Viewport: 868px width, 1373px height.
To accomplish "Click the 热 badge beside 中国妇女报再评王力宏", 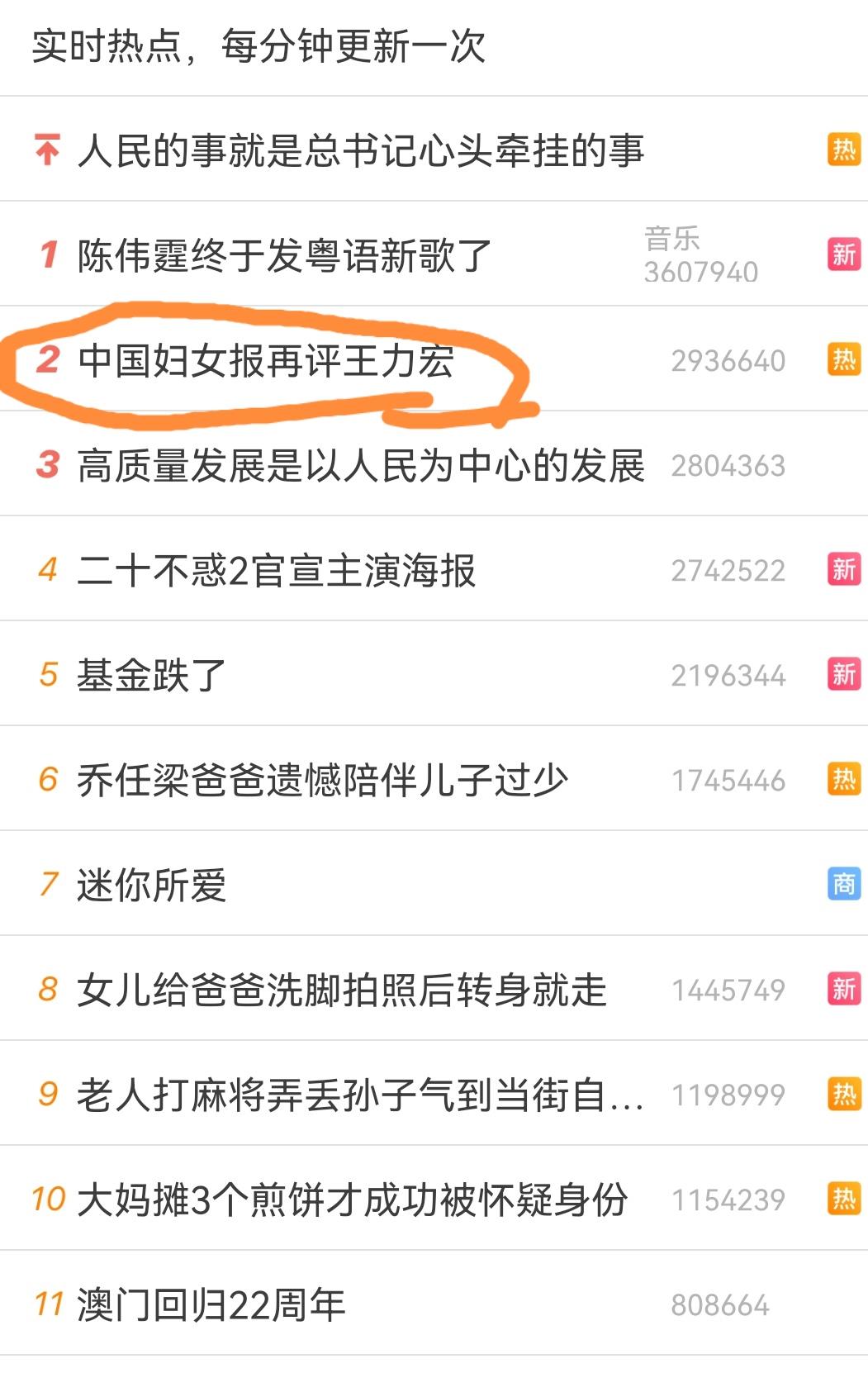I will (843, 359).
